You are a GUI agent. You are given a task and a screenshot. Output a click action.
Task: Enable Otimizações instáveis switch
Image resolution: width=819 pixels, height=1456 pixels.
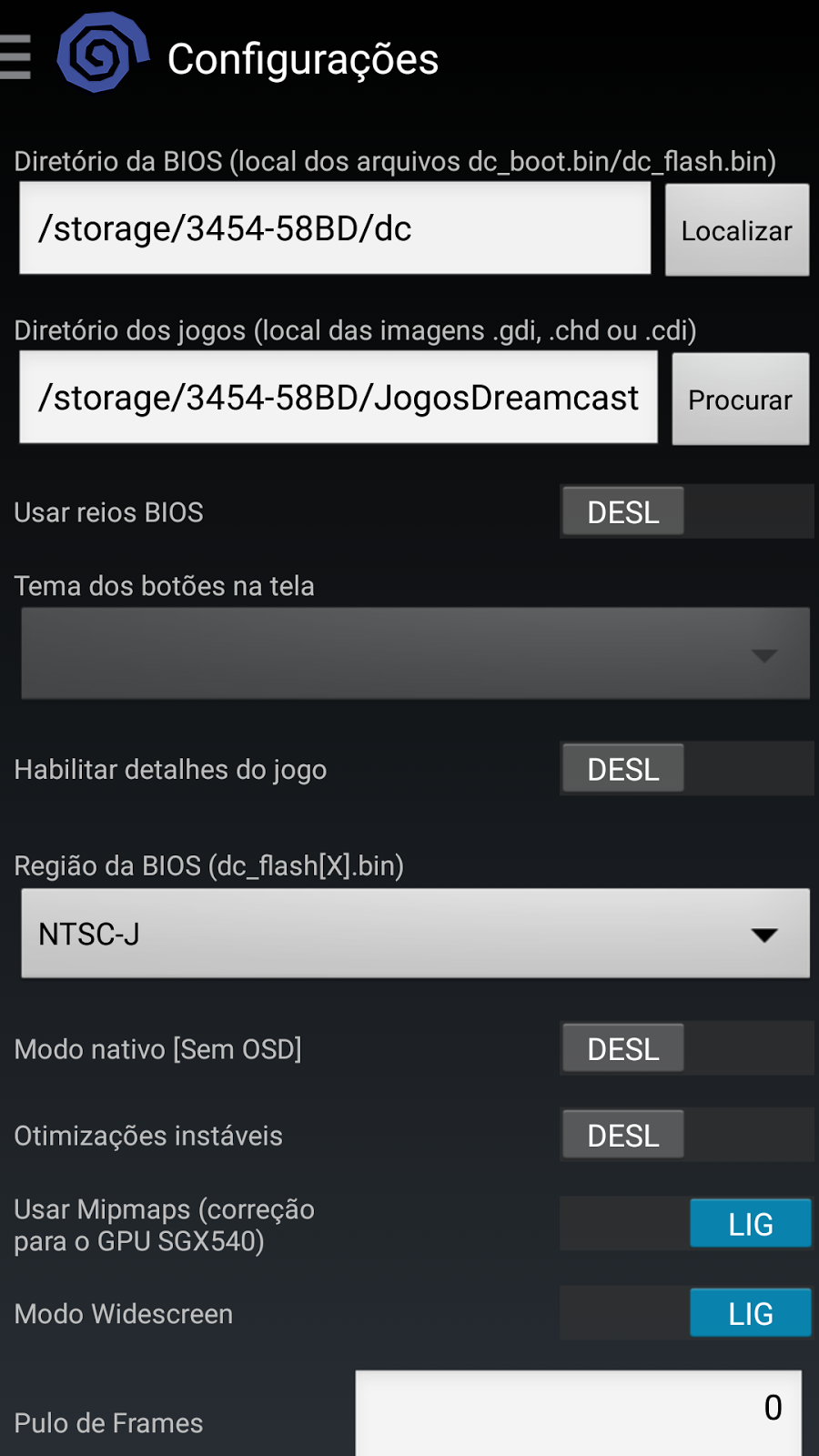(x=686, y=1135)
